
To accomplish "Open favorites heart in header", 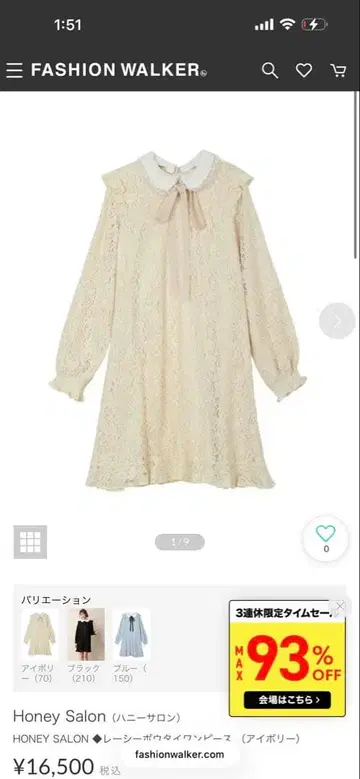I will point(304,71).
